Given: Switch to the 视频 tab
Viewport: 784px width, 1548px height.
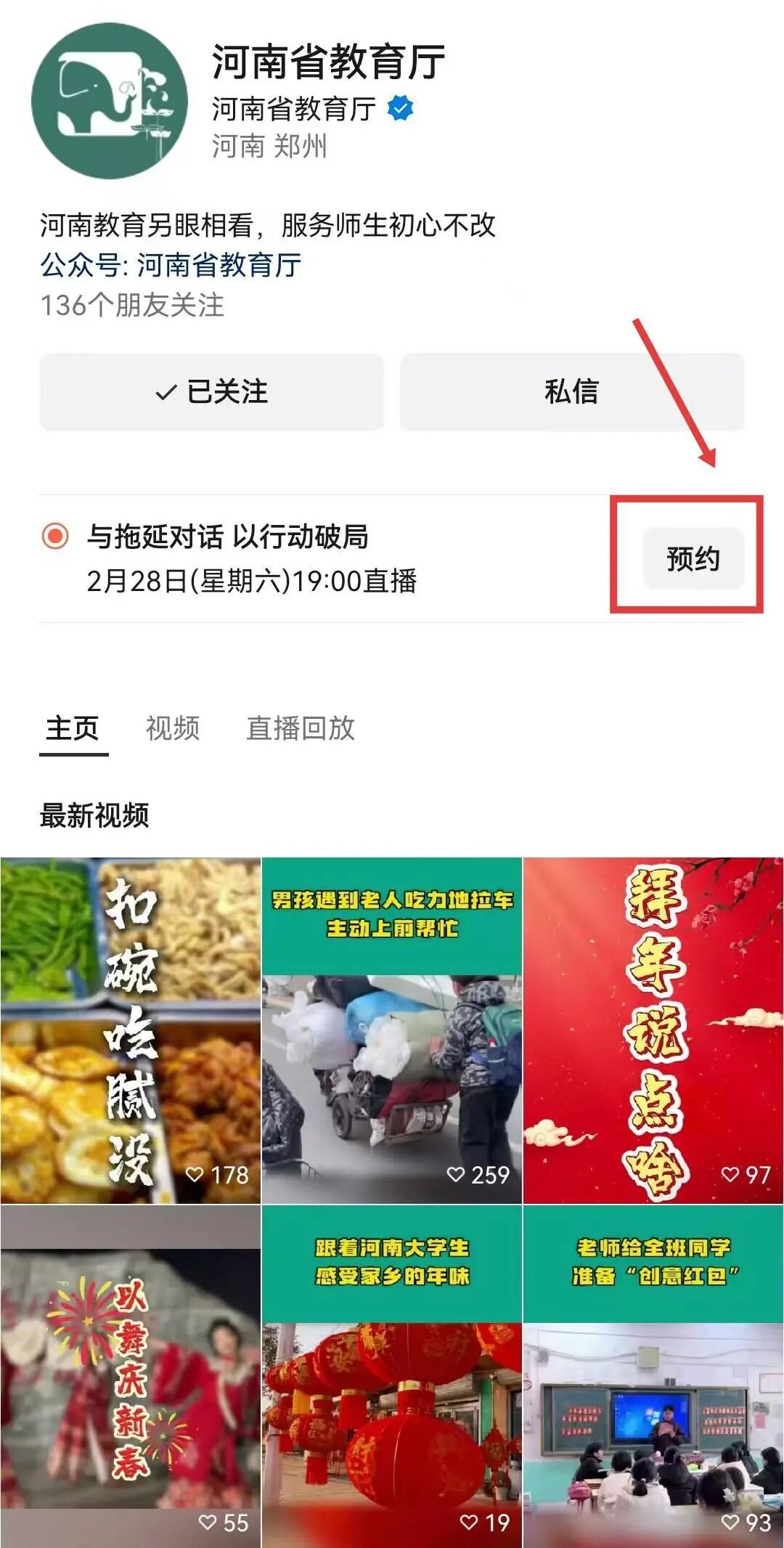Looking at the screenshot, I should point(172,728).
